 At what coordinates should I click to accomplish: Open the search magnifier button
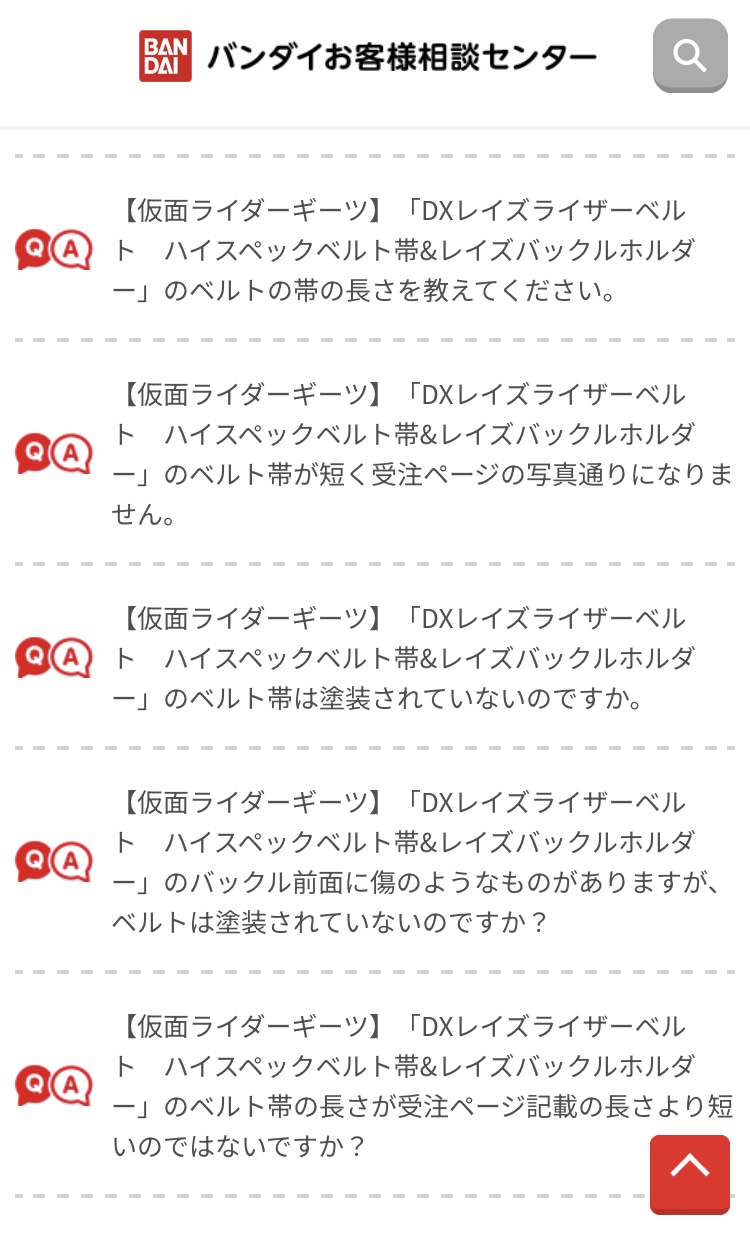coord(690,55)
